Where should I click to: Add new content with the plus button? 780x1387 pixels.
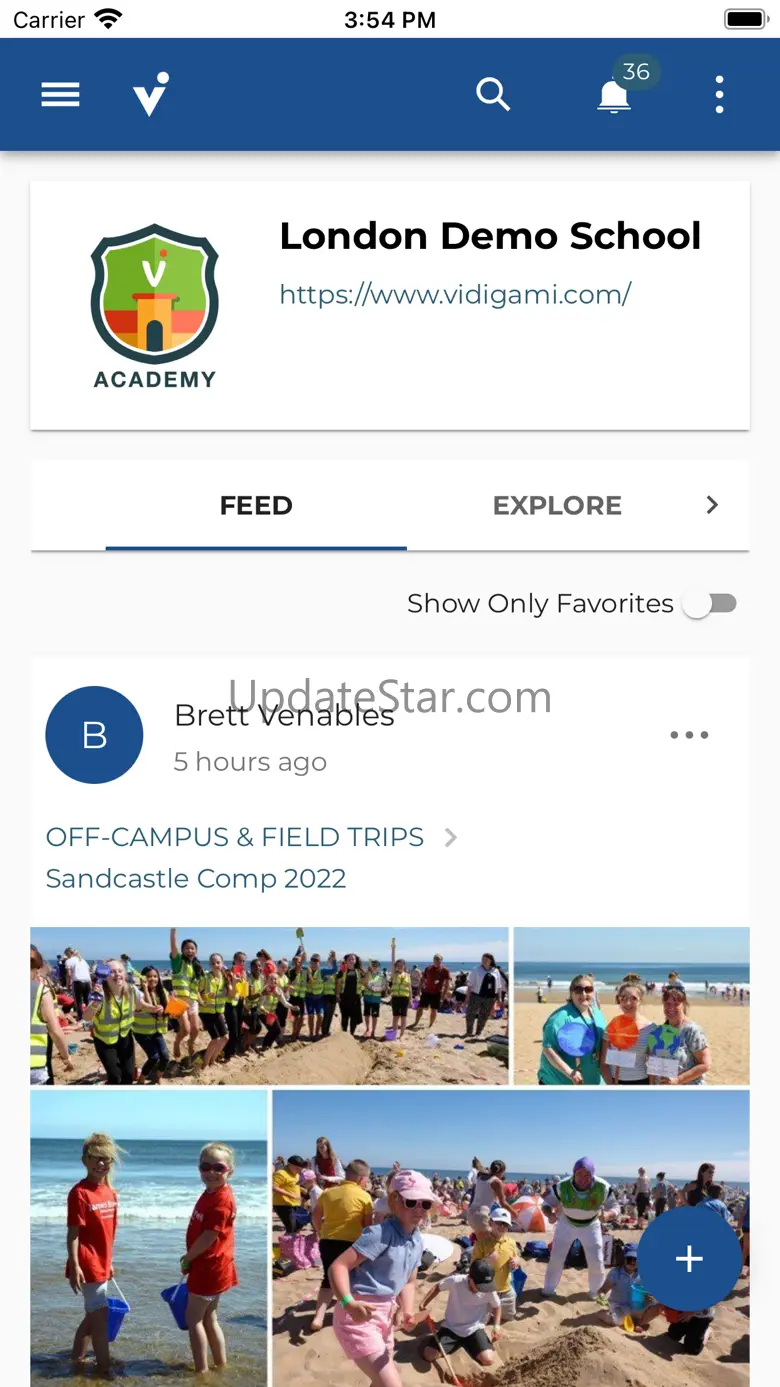(x=689, y=1259)
